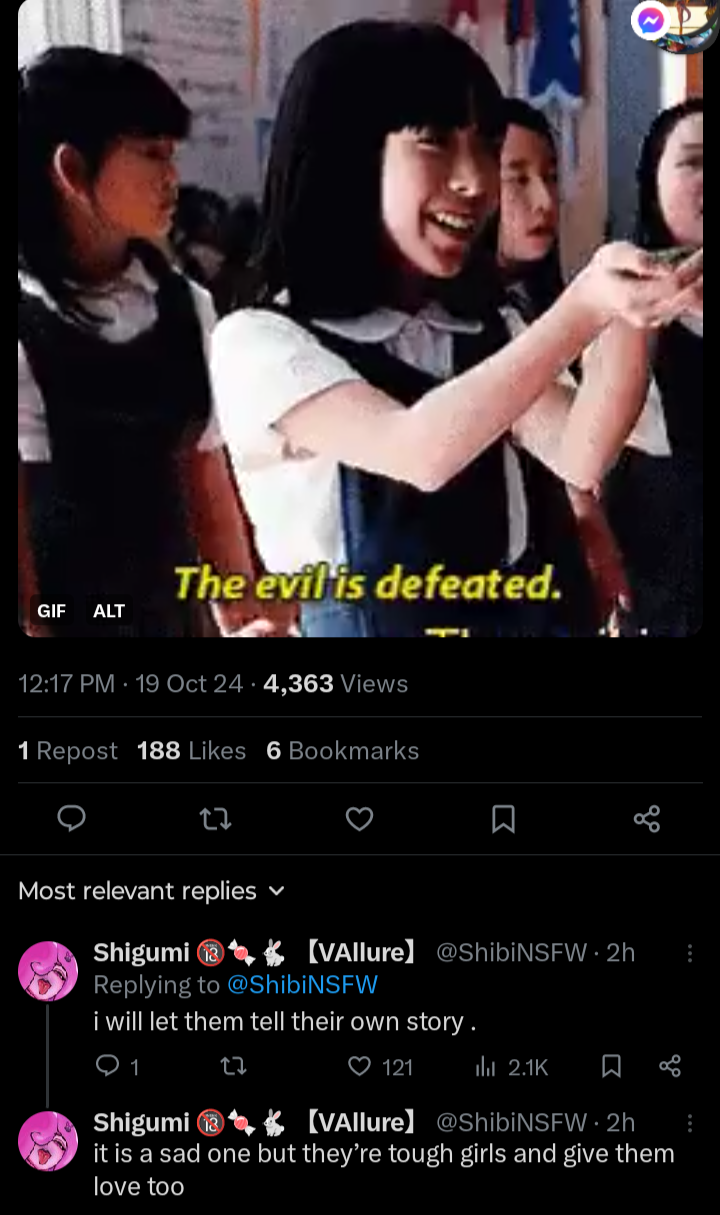
Task: View the 1 Repost list
Action: coord(68,751)
